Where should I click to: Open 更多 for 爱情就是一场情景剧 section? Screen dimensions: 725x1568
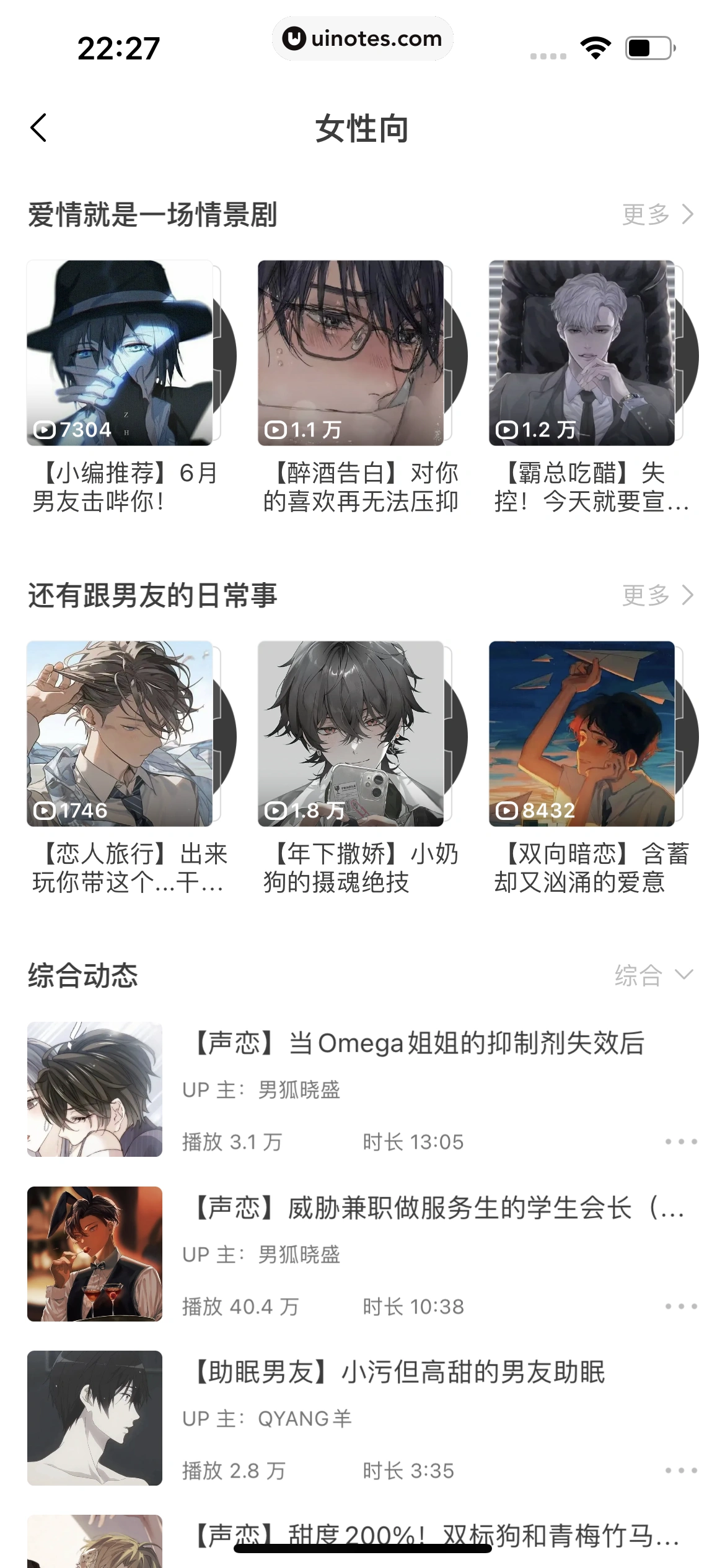[657, 212]
